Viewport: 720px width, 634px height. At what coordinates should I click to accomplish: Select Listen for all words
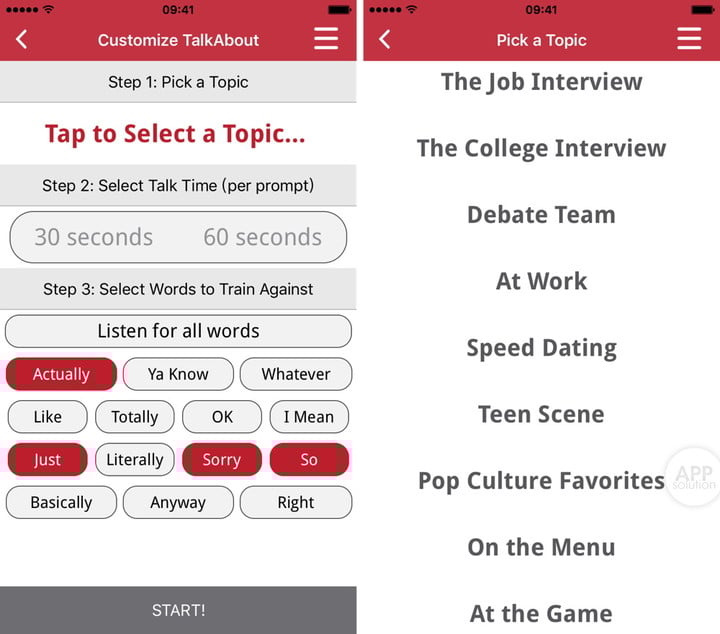pyautogui.click(x=178, y=331)
